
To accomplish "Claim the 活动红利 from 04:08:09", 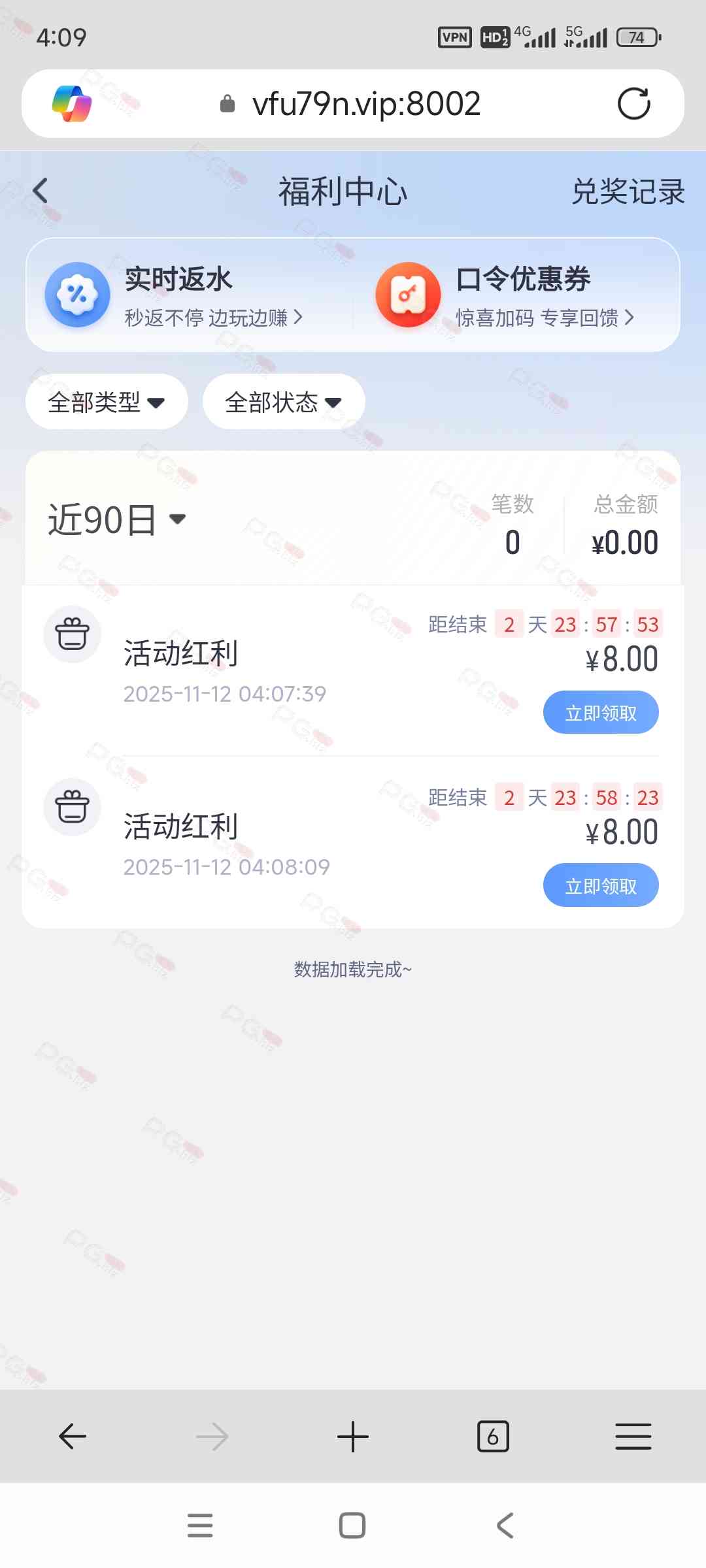I will 600,886.
